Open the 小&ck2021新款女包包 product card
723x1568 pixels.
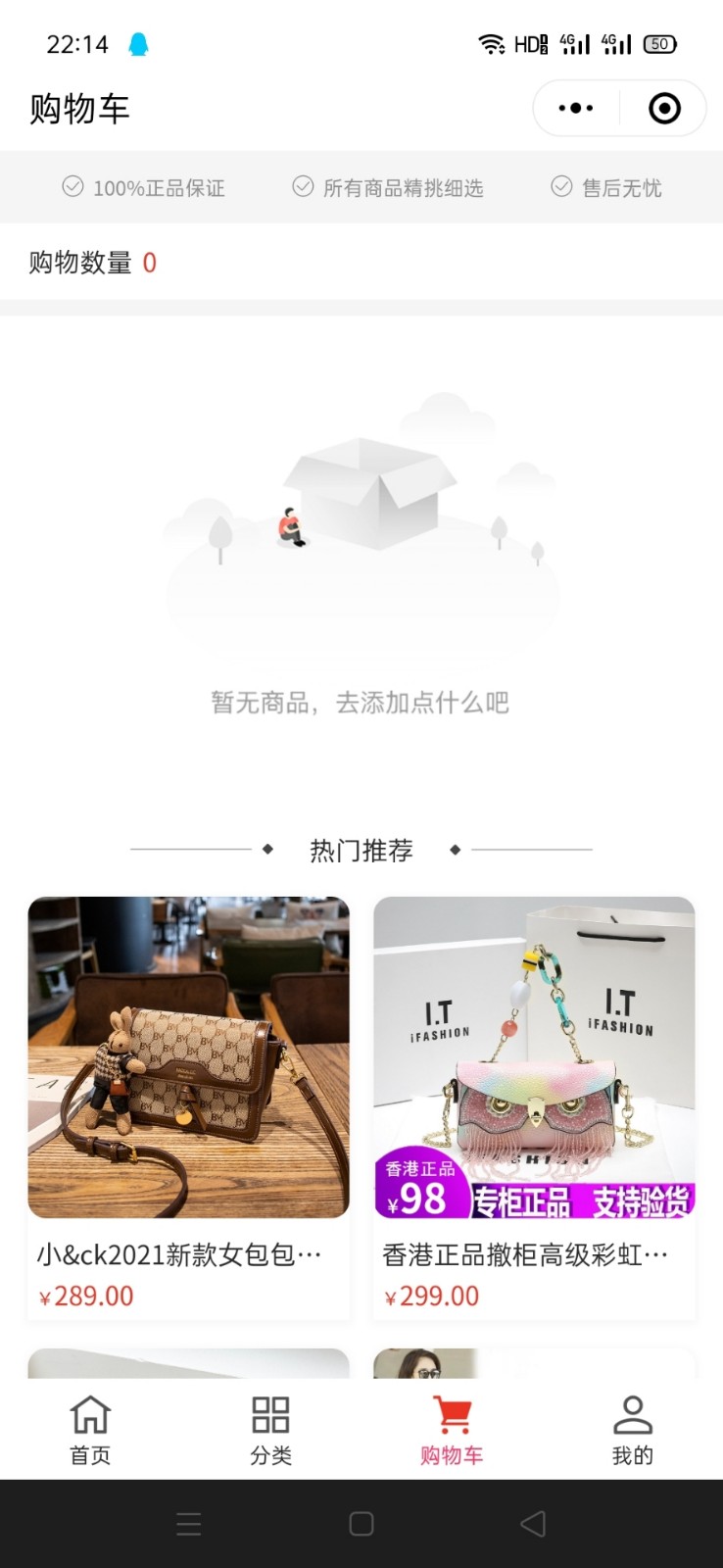pyautogui.click(x=188, y=1107)
